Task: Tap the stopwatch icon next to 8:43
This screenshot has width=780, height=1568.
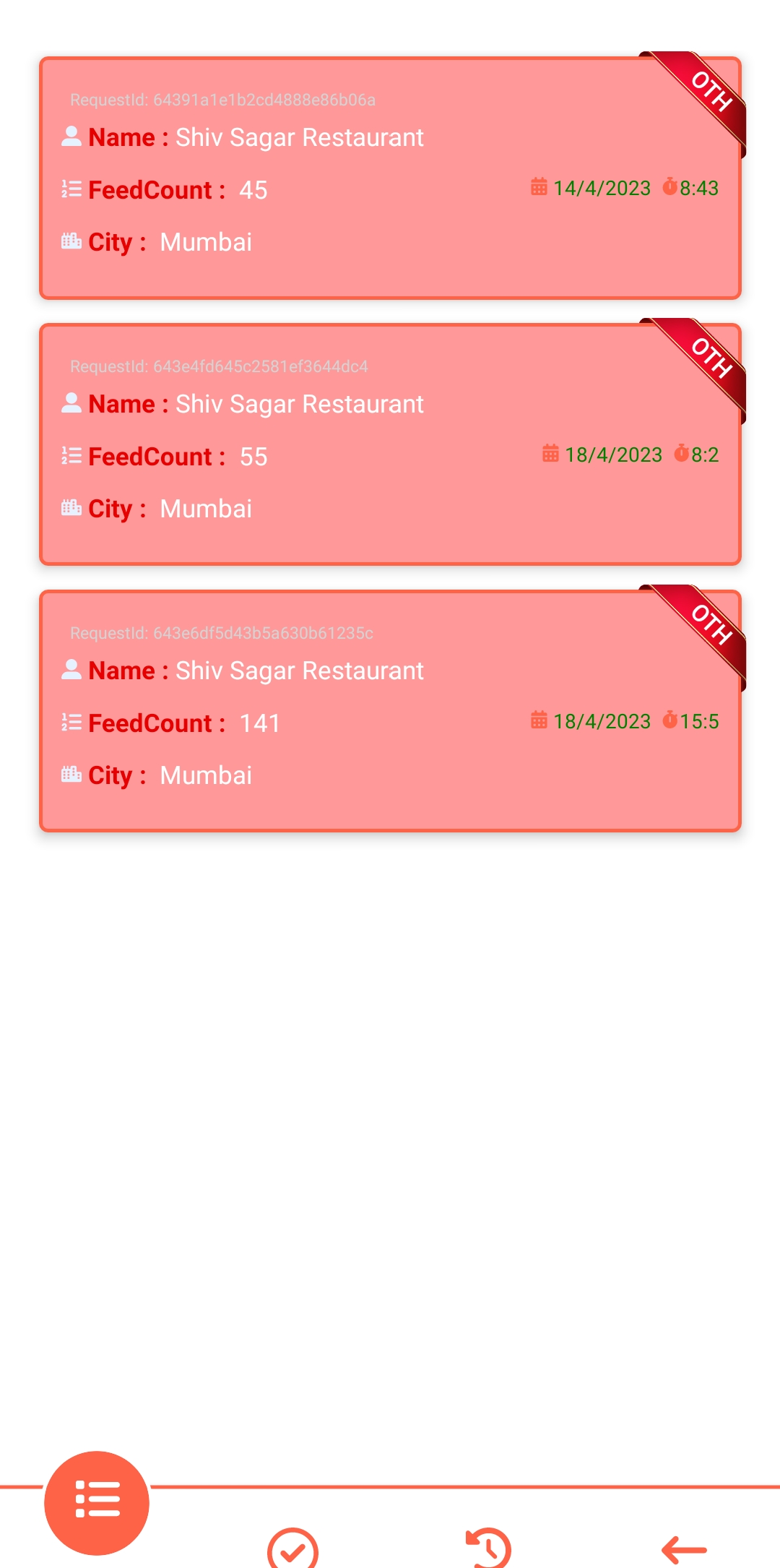Action: (x=670, y=186)
